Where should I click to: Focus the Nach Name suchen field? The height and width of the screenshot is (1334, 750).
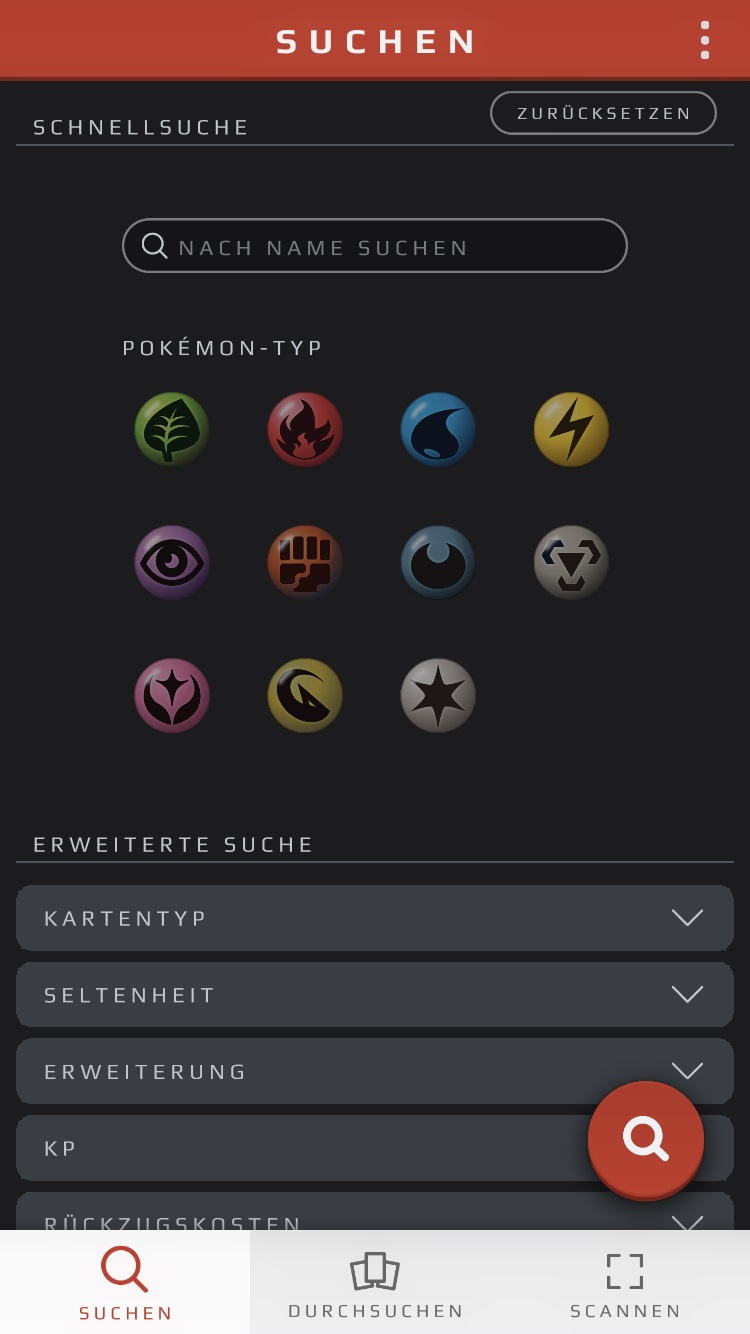click(x=375, y=246)
